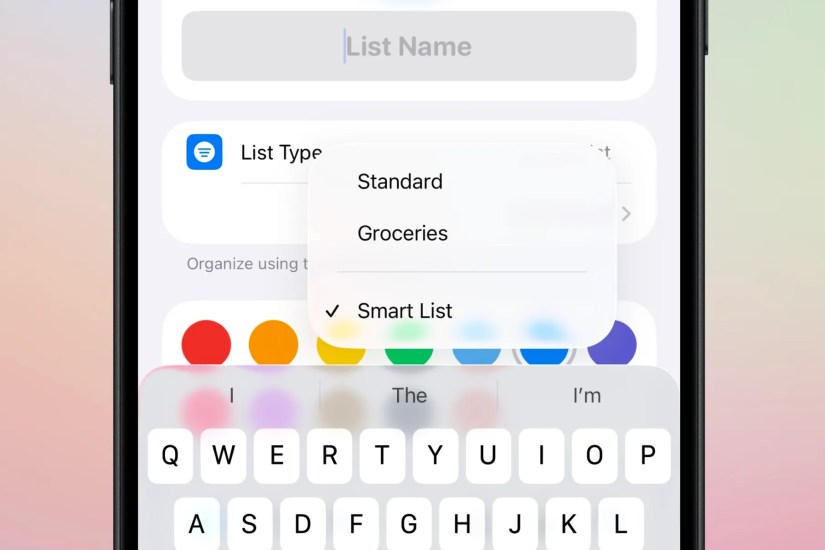
Task: Select the Standard list type
Action: (x=400, y=182)
